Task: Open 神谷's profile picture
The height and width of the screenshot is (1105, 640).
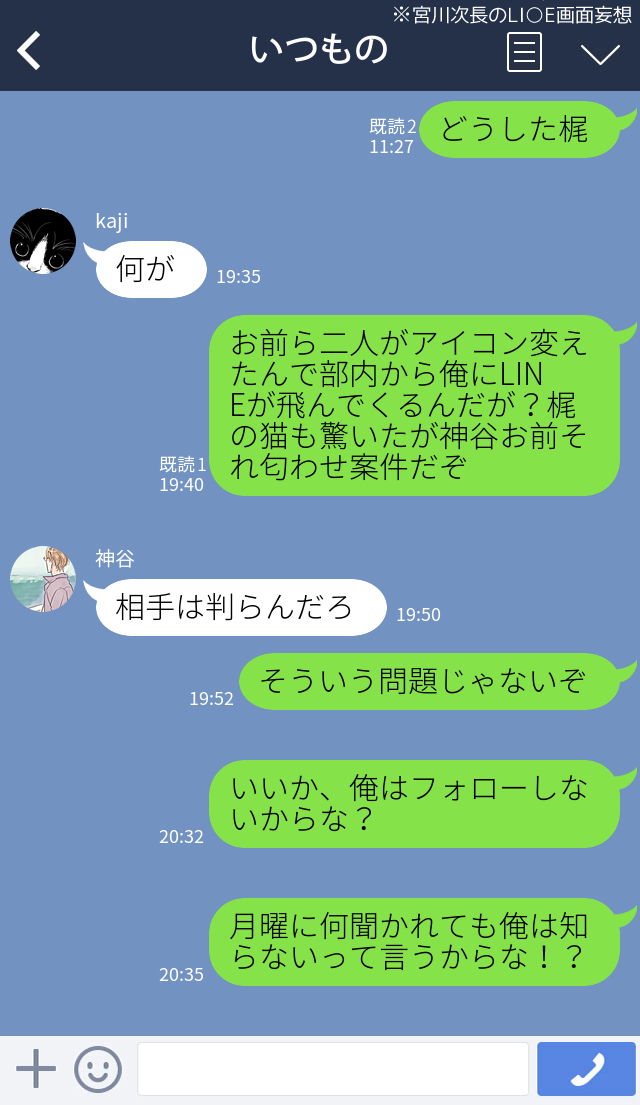Action: coord(43,578)
